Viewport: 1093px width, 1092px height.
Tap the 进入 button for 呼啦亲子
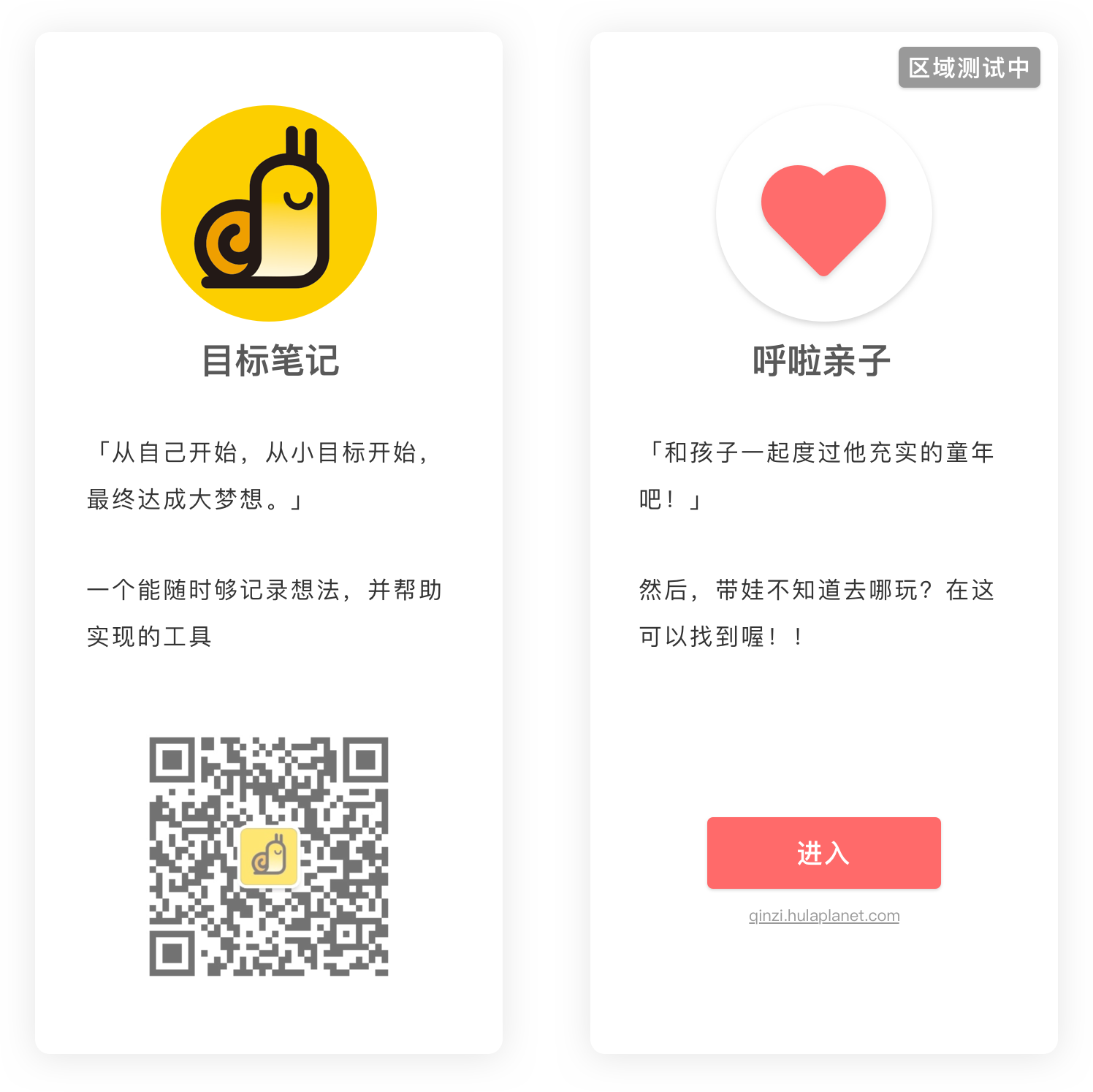click(823, 853)
